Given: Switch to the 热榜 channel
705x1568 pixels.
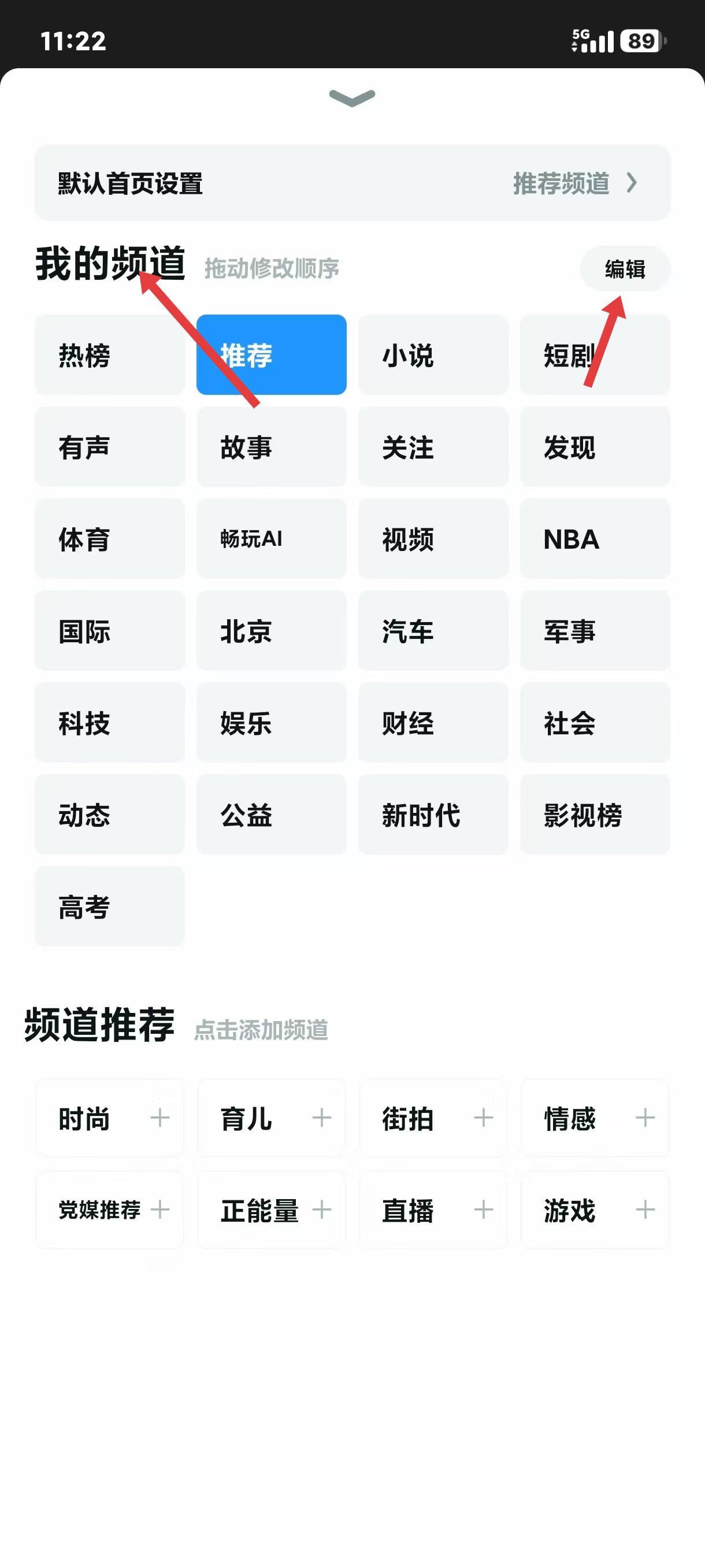Looking at the screenshot, I should 109,355.
